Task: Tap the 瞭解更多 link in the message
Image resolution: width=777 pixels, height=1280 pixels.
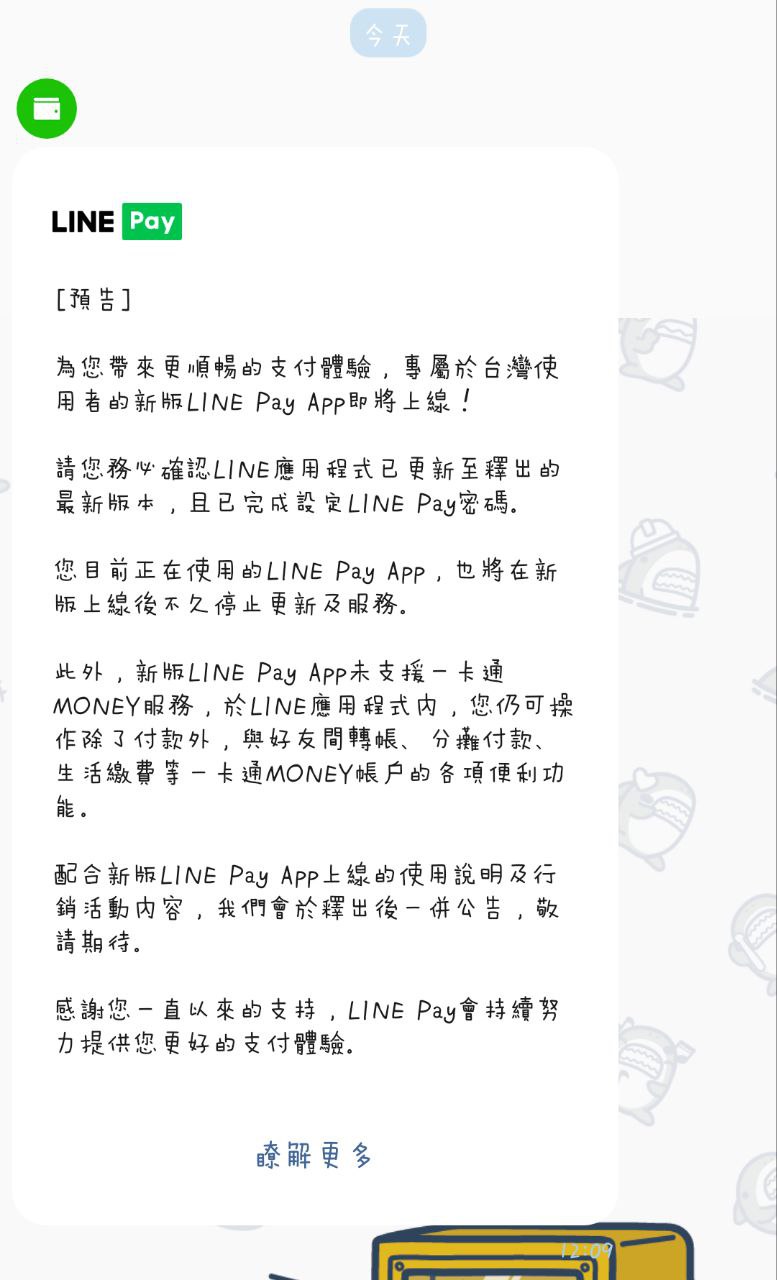Action: coord(314,1156)
